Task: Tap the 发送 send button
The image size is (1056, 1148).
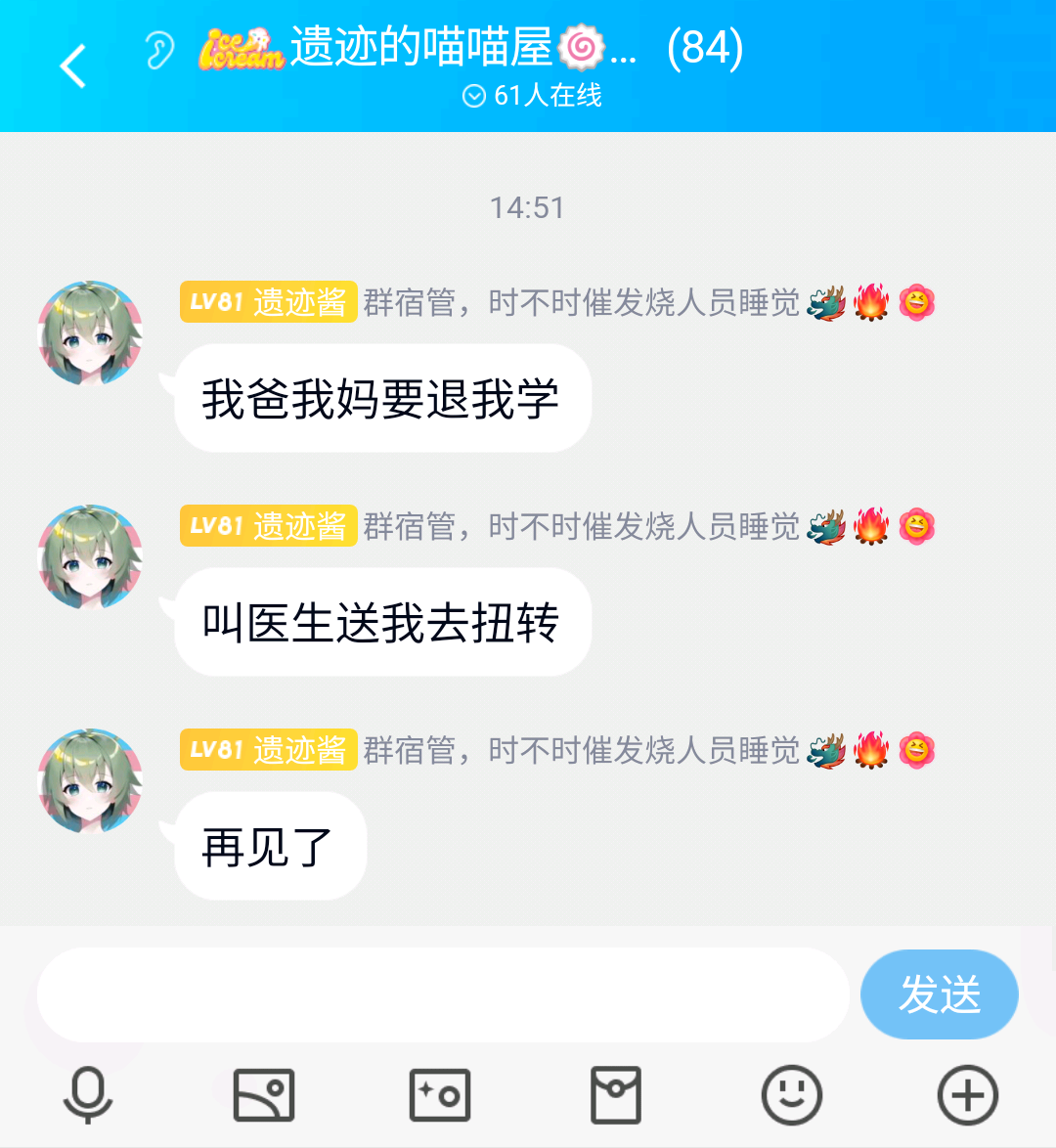Action: tap(939, 994)
